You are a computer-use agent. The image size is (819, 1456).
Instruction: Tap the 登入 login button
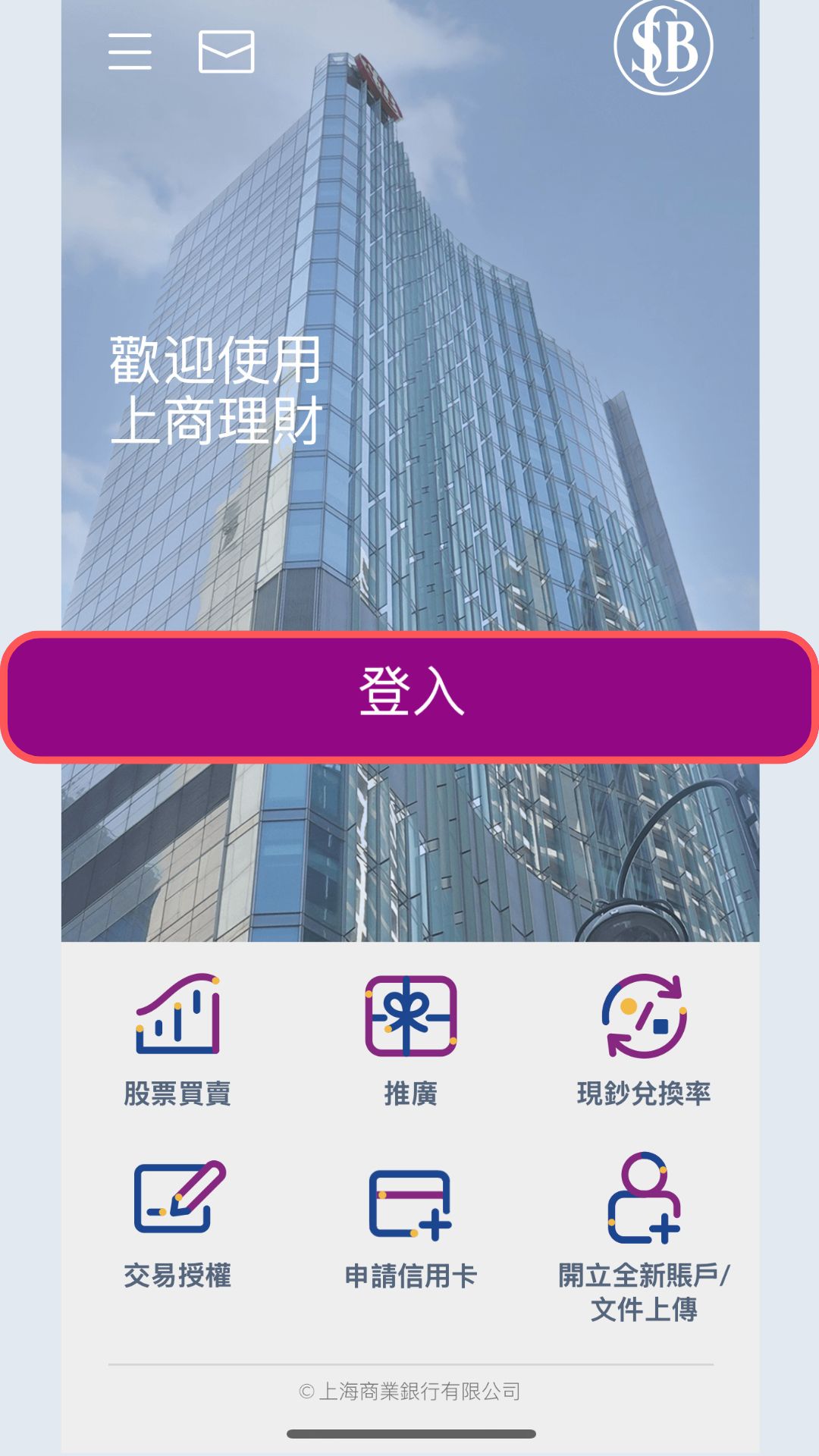(409, 696)
